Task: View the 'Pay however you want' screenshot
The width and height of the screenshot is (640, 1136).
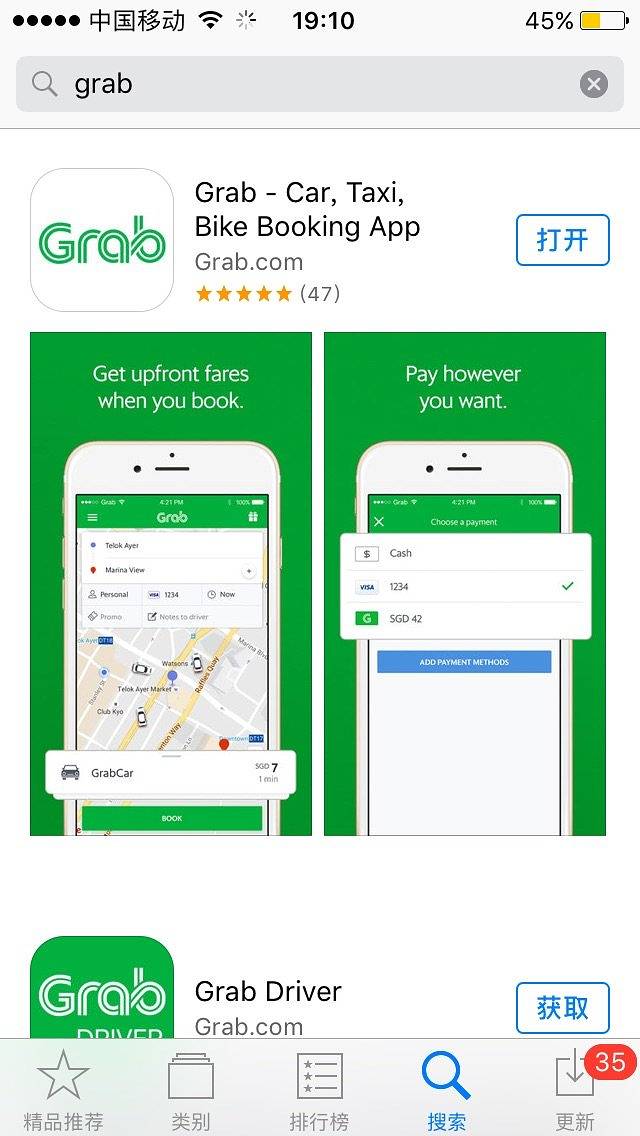Action: [464, 584]
